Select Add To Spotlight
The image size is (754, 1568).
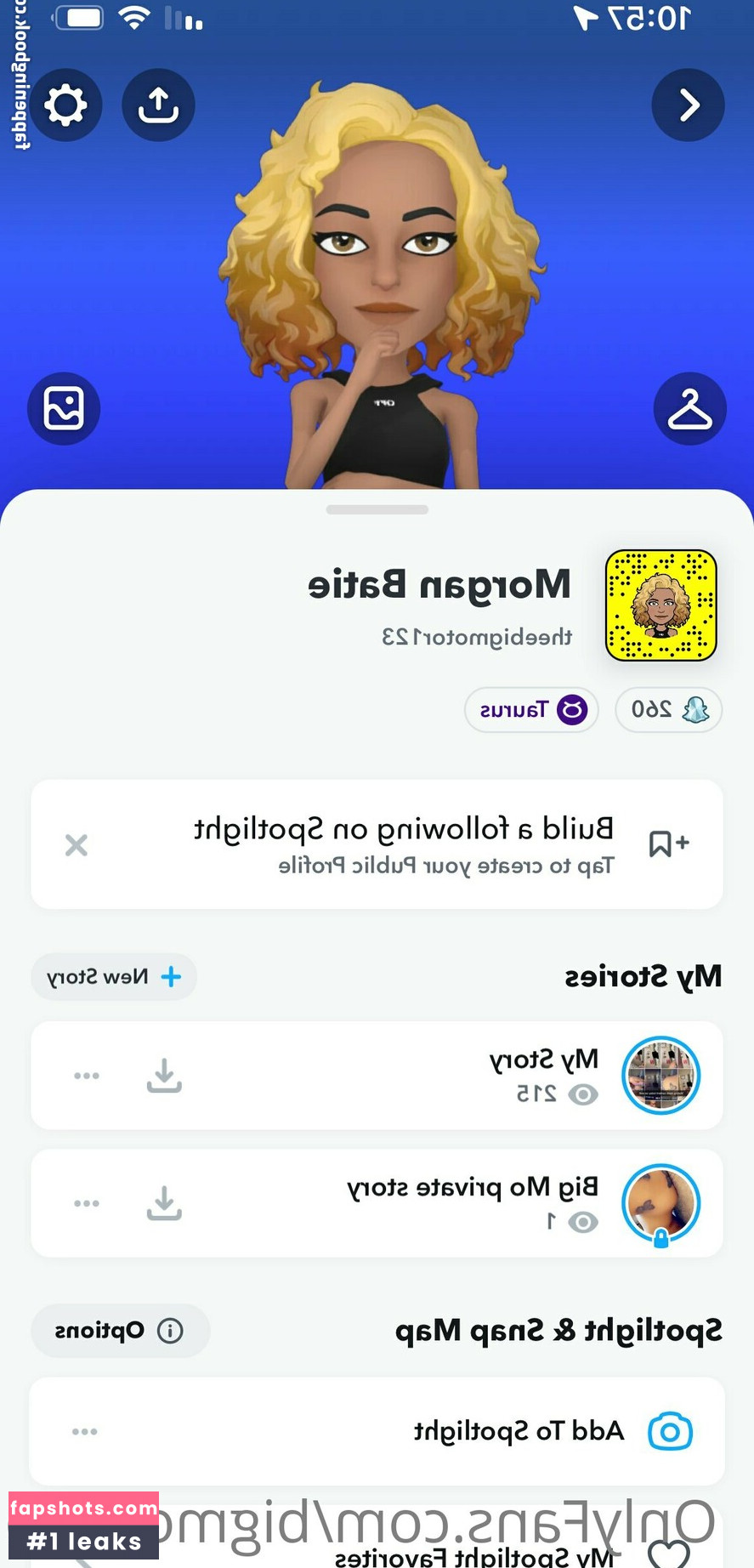tap(519, 1431)
